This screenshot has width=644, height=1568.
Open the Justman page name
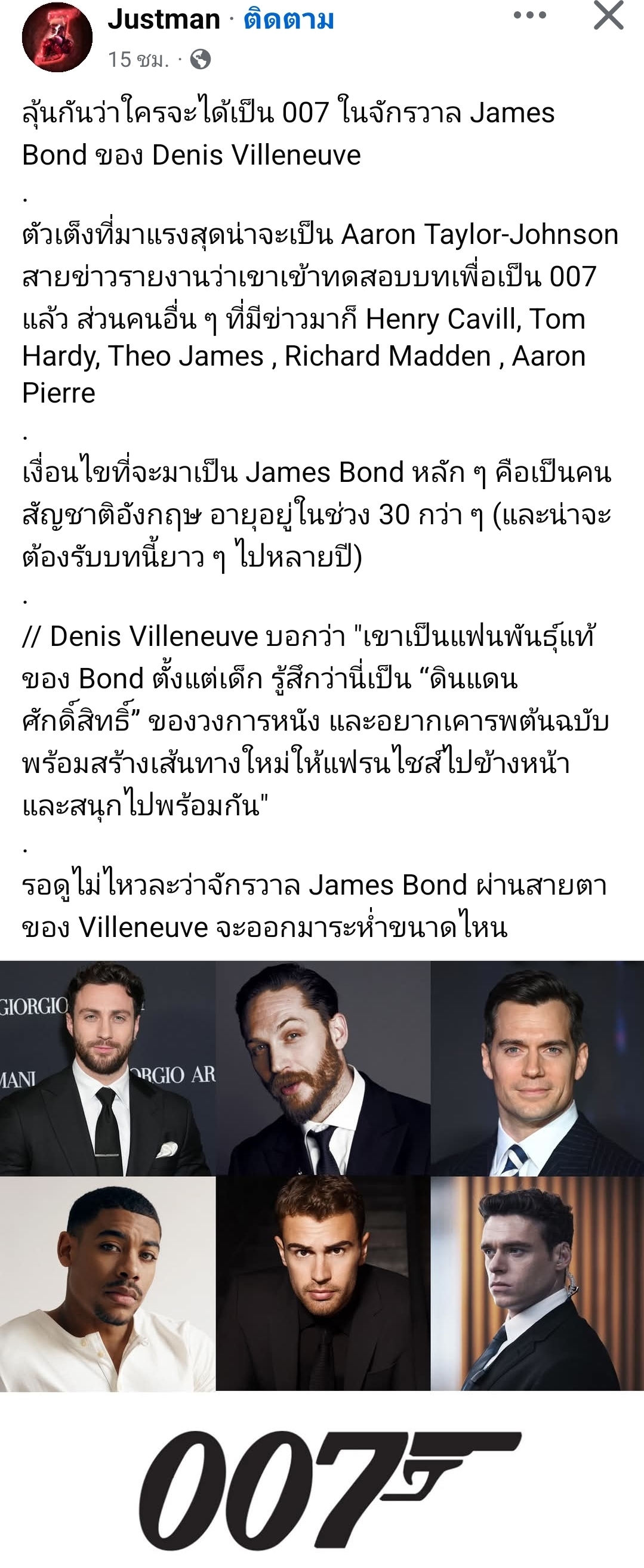[164, 20]
